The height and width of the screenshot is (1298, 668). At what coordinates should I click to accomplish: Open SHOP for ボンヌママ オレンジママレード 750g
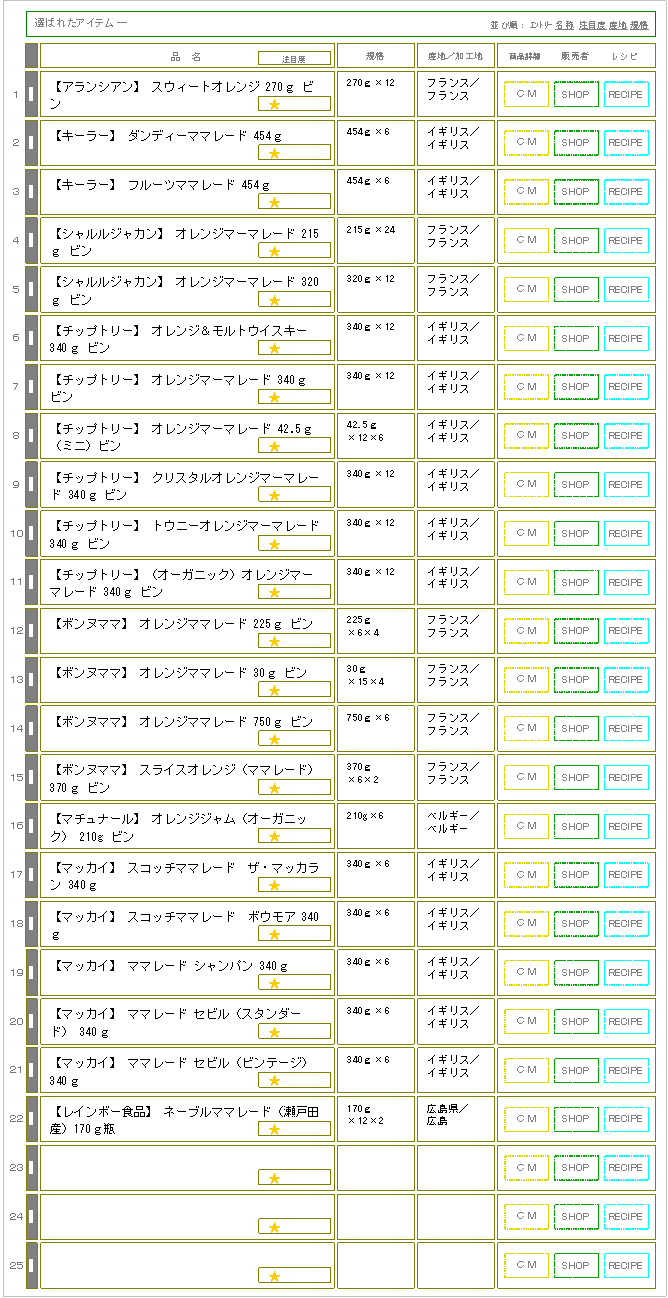[576, 729]
